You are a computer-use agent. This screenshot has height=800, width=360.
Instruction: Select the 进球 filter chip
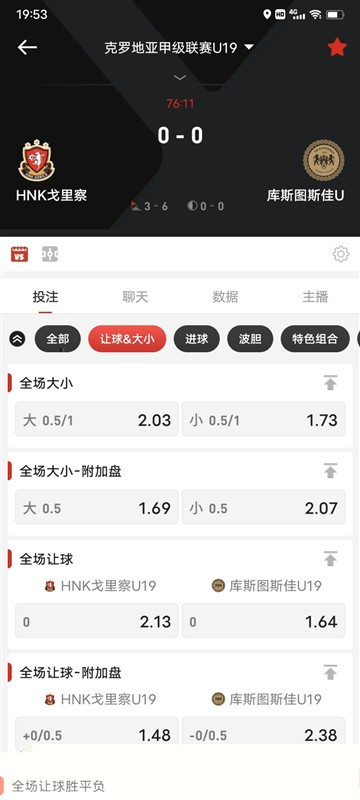click(x=196, y=339)
